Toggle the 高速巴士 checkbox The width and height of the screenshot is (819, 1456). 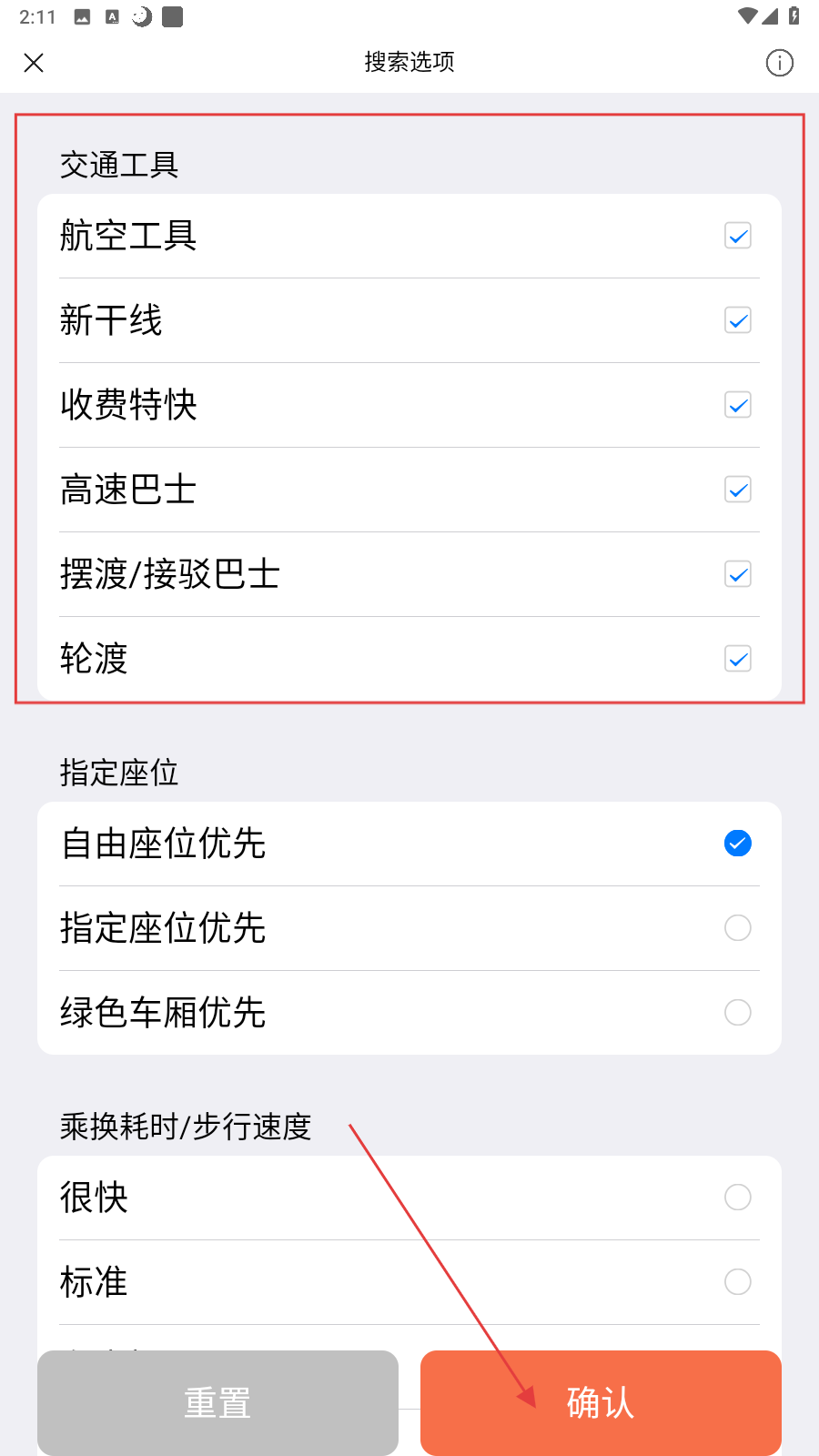738,490
